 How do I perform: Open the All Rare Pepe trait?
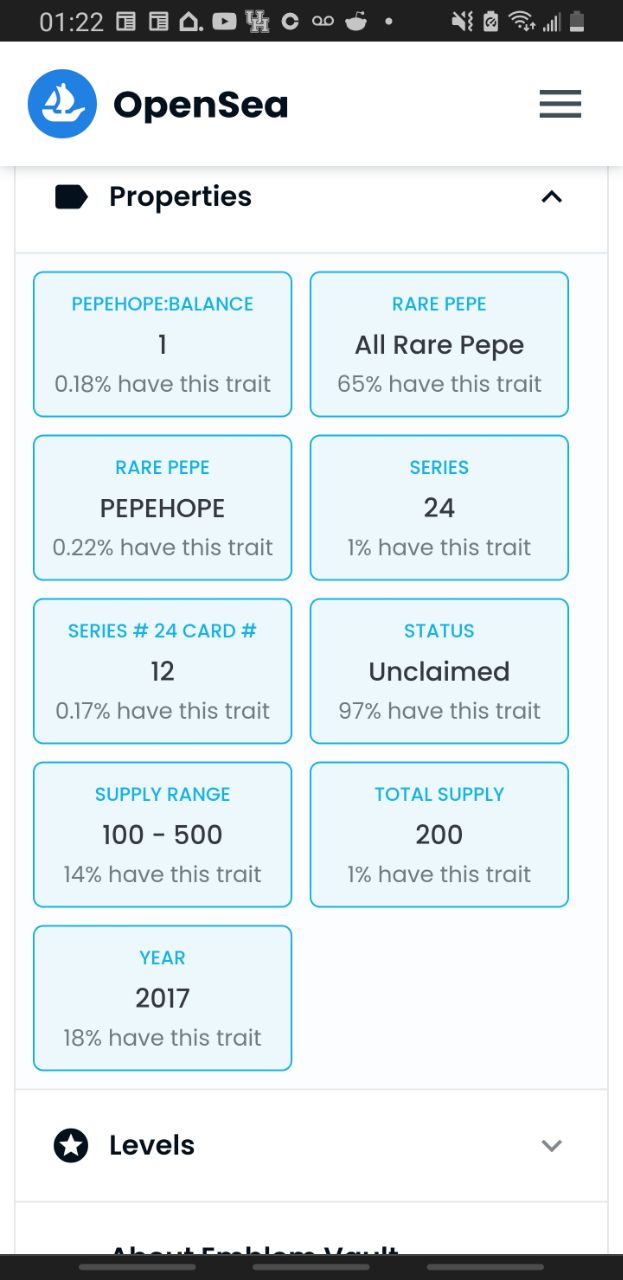coord(439,344)
